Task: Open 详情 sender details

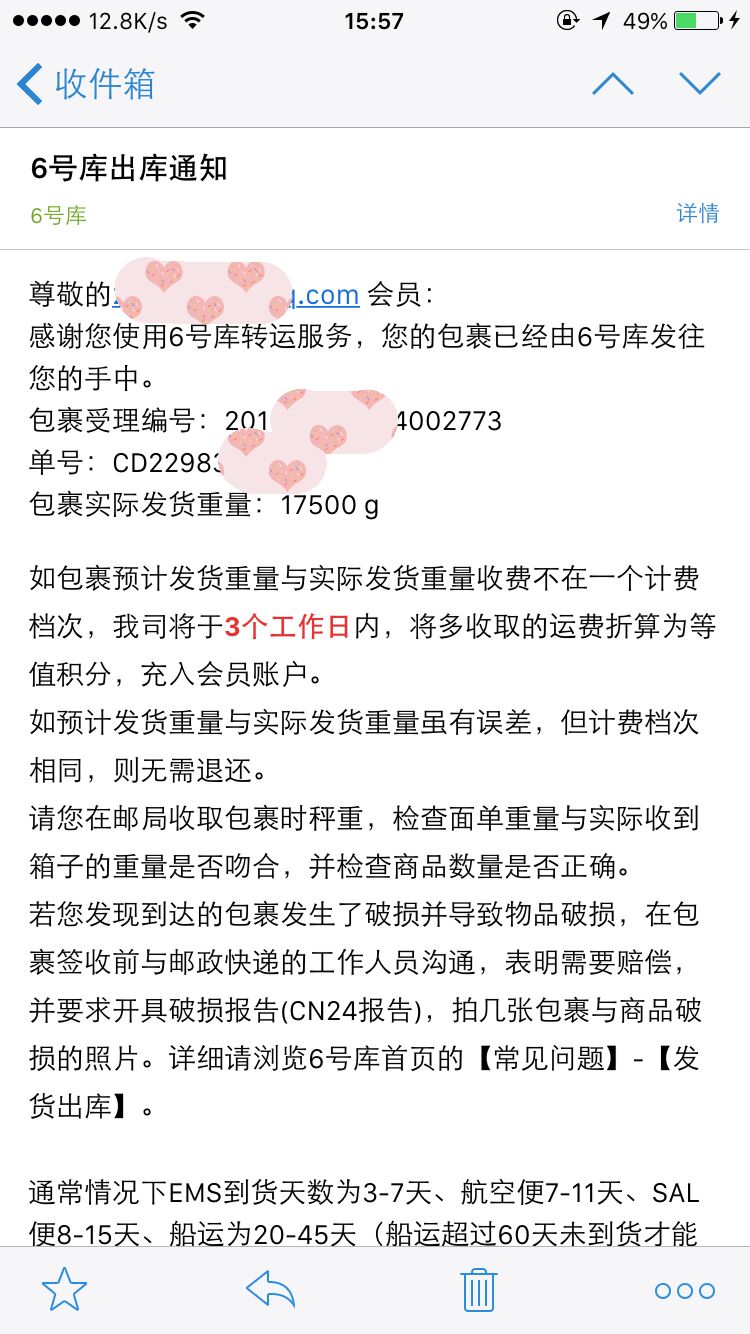Action: (x=698, y=213)
